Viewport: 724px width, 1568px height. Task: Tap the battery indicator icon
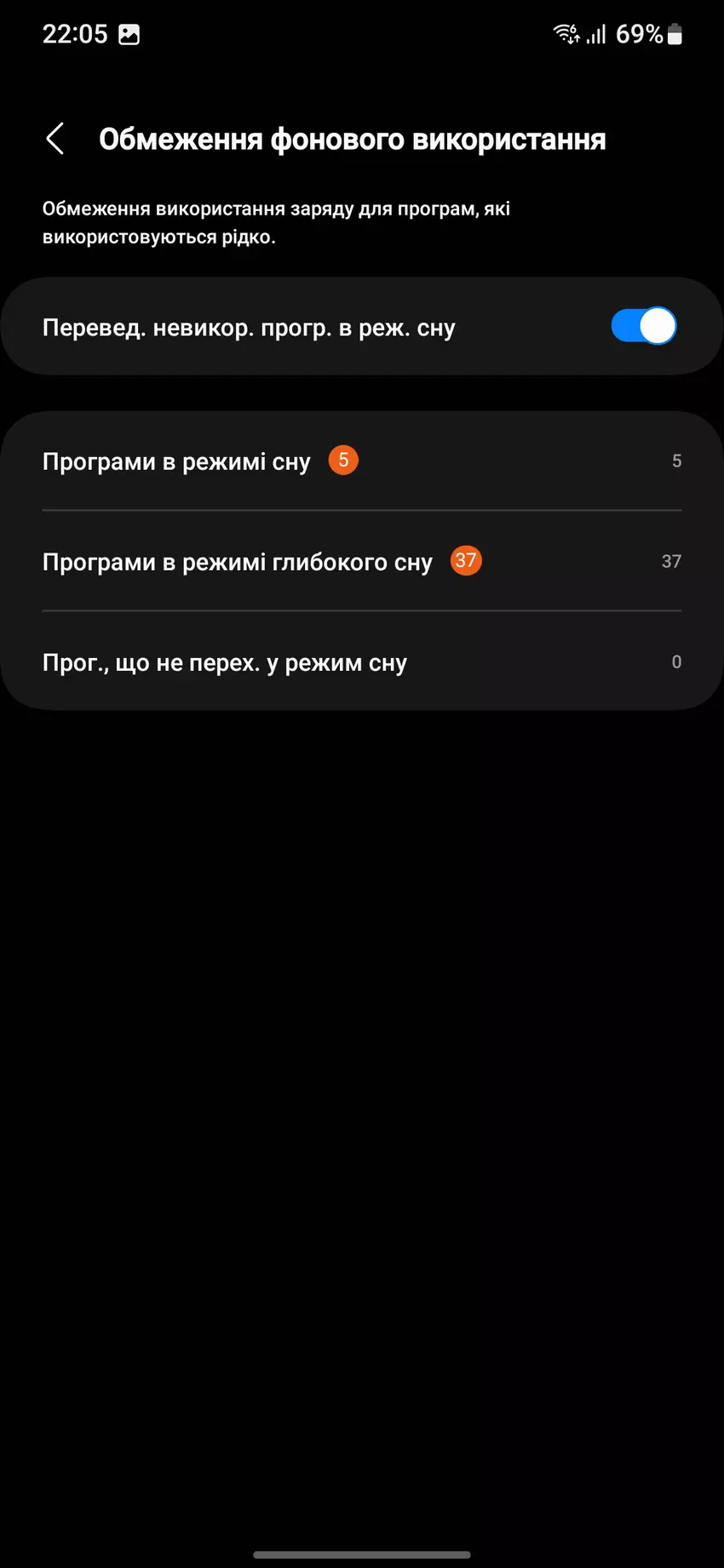[674, 34]
